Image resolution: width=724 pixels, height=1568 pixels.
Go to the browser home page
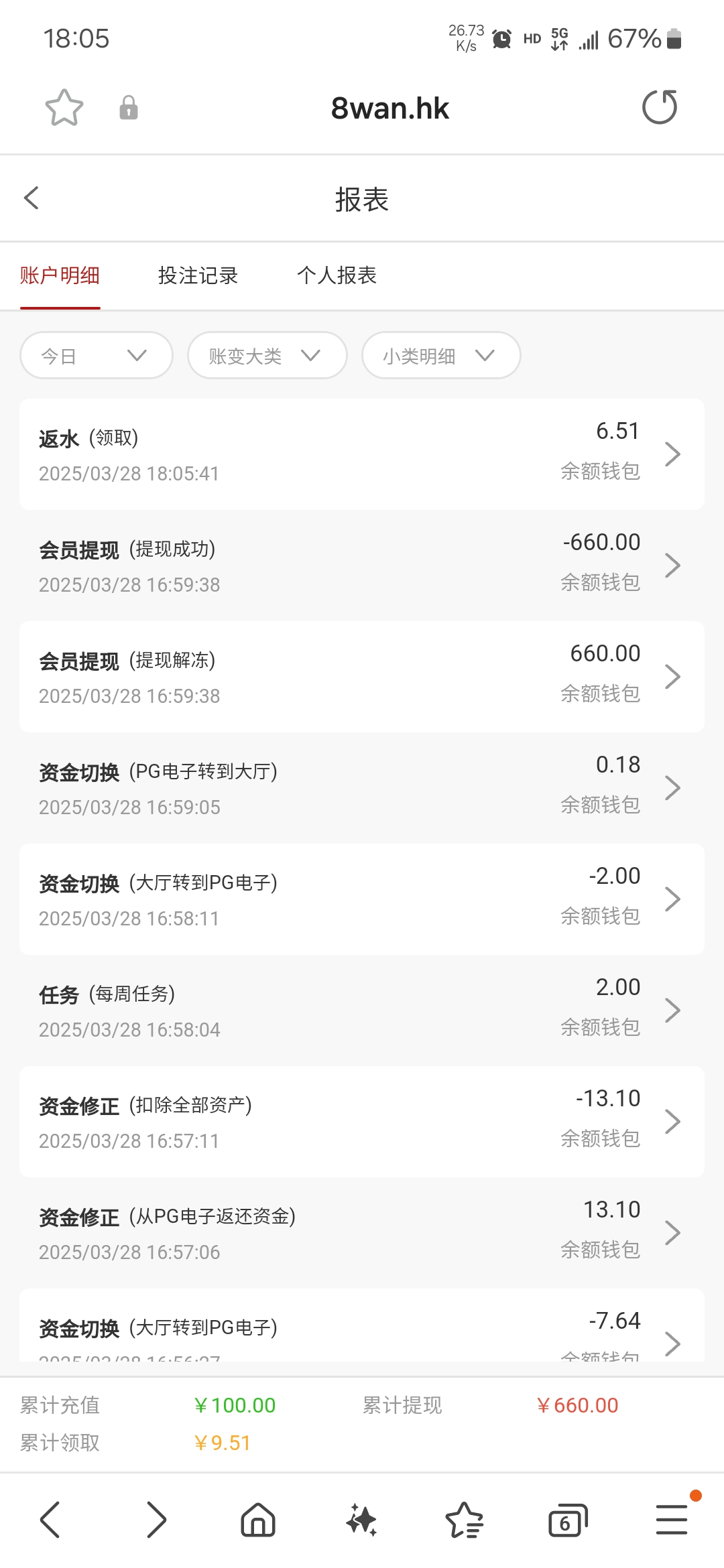tap(258, 1520)
